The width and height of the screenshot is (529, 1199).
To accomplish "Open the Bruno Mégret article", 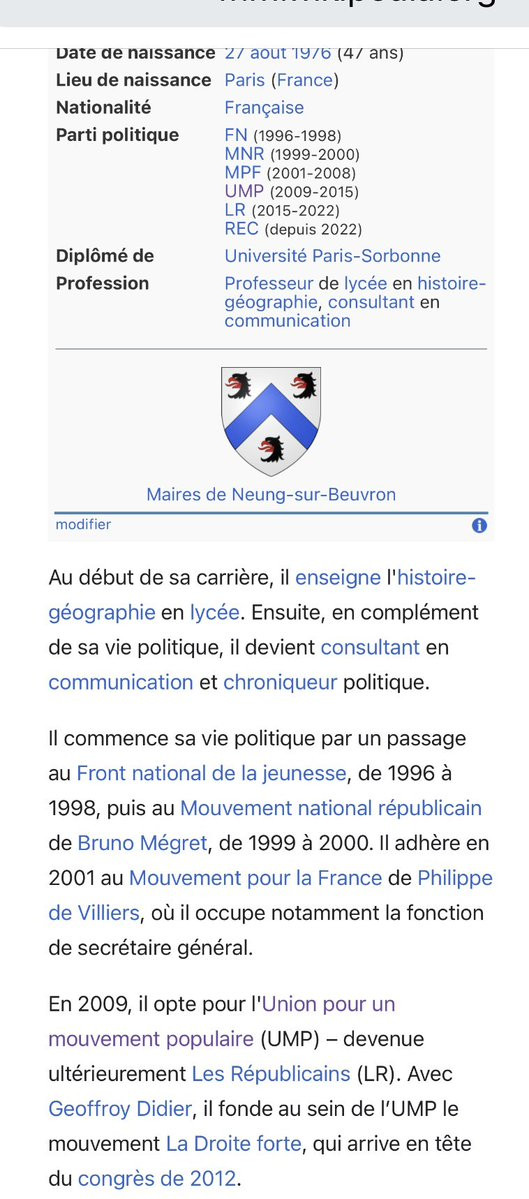I will (x=143, y=843).
